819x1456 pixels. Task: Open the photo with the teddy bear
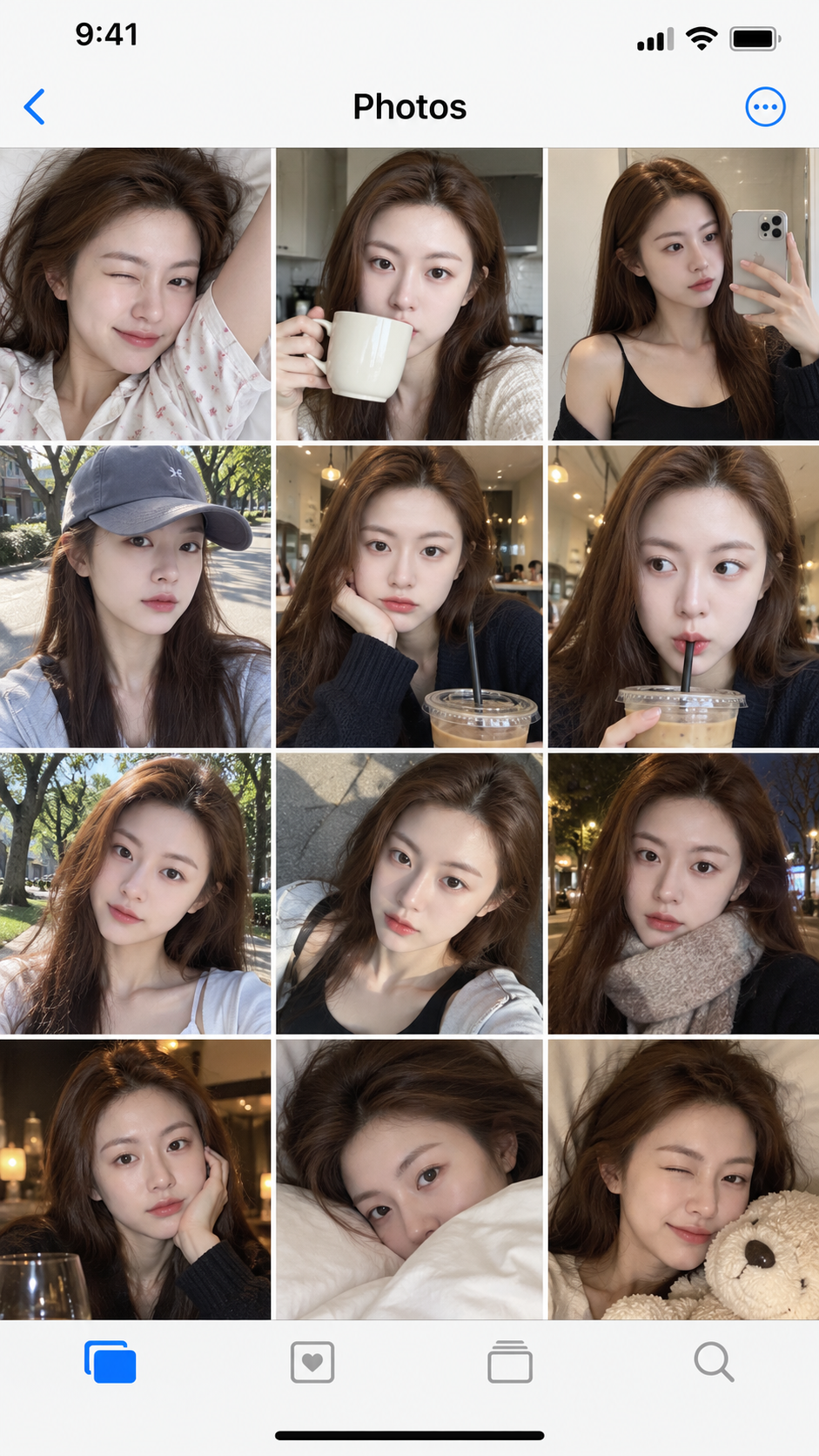pyautogui.click(x=683, y=1179)
